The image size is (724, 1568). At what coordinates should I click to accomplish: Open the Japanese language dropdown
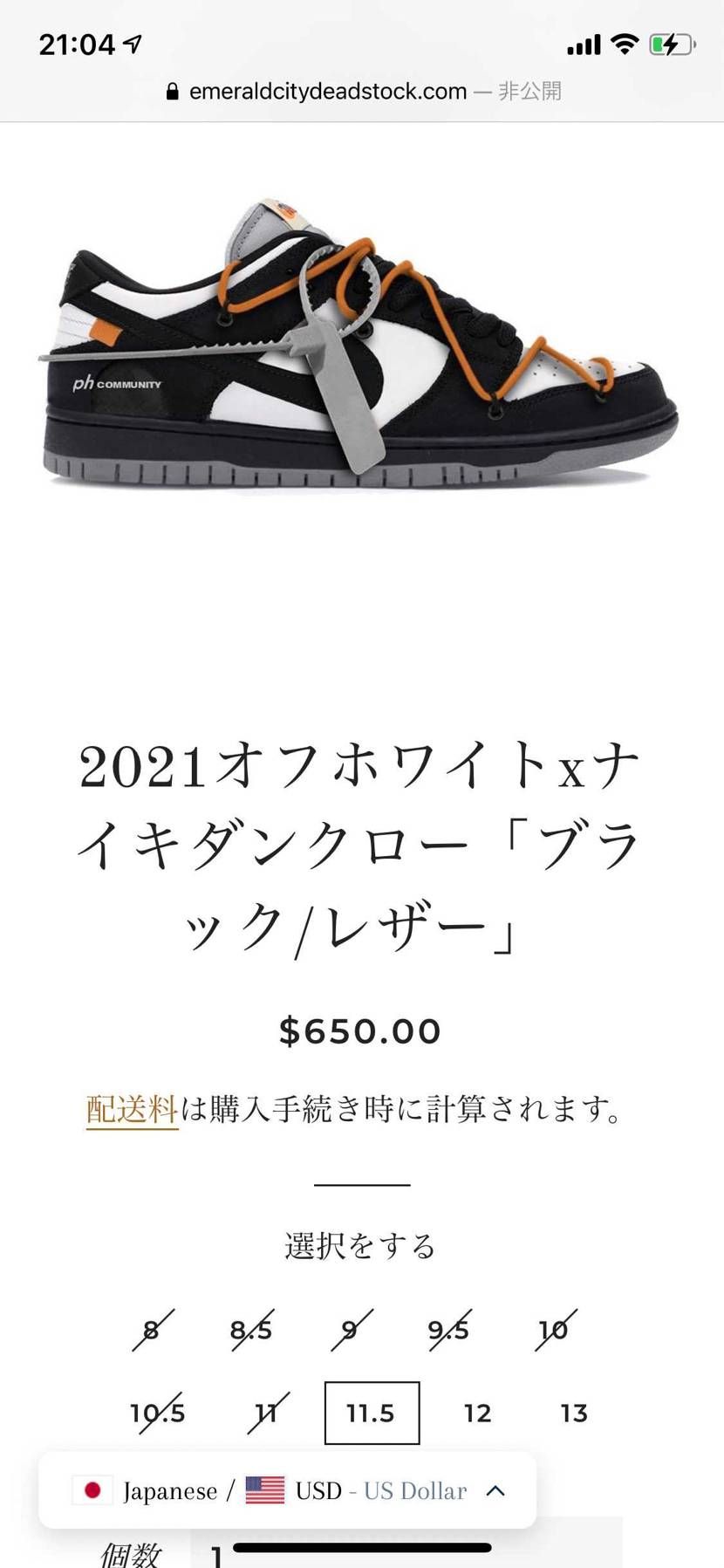coord(172,1490)
